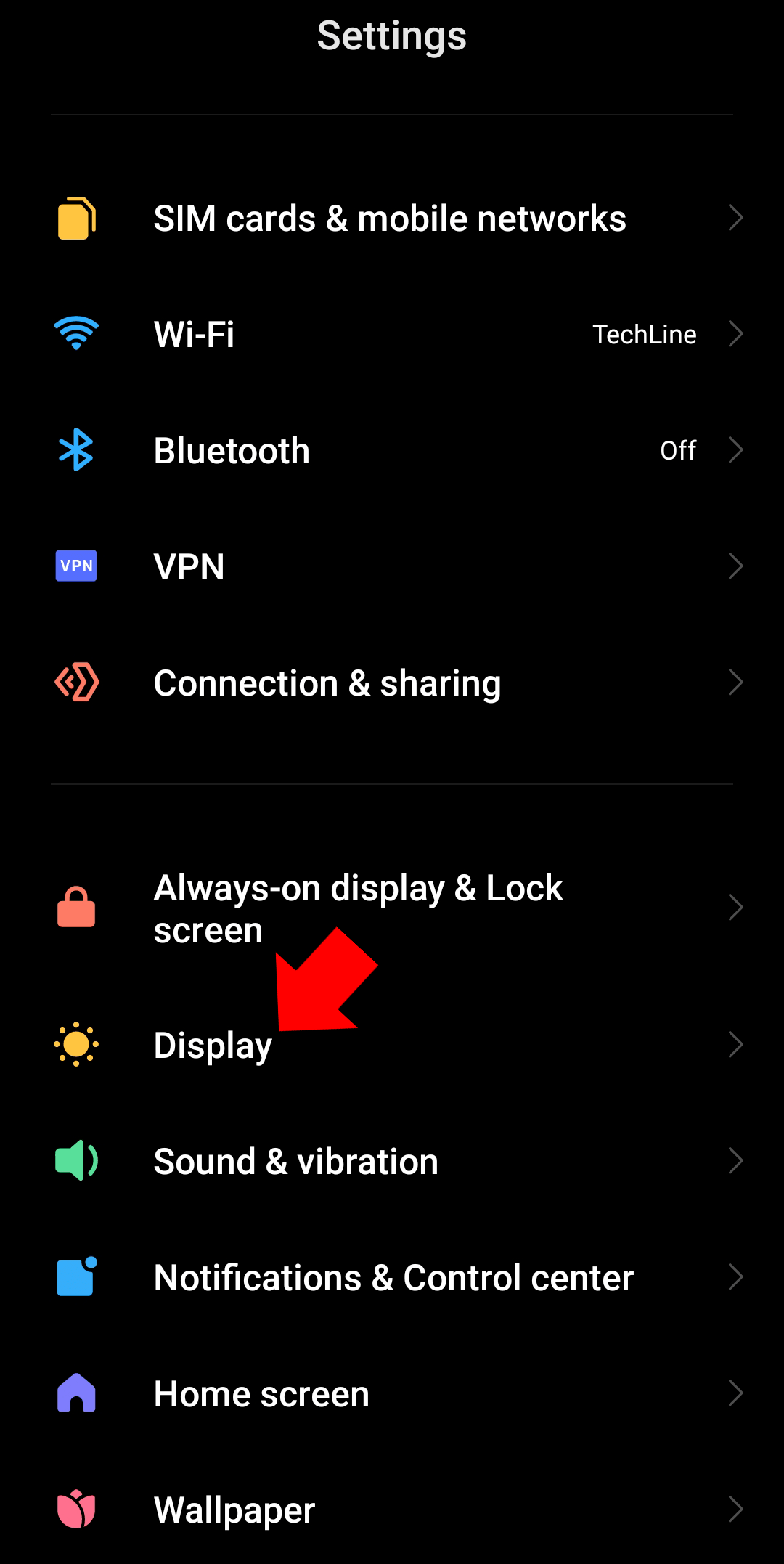Open the VPN icon
Viewport: 784px width, 1564px height.
tap(75, 566)
